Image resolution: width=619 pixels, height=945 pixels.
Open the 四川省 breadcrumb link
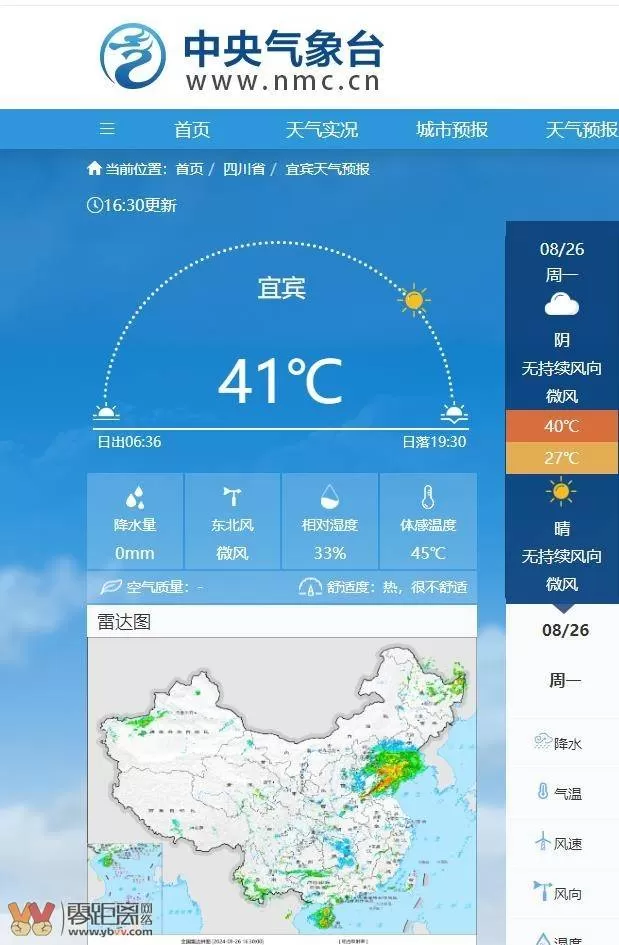(244, 169)
